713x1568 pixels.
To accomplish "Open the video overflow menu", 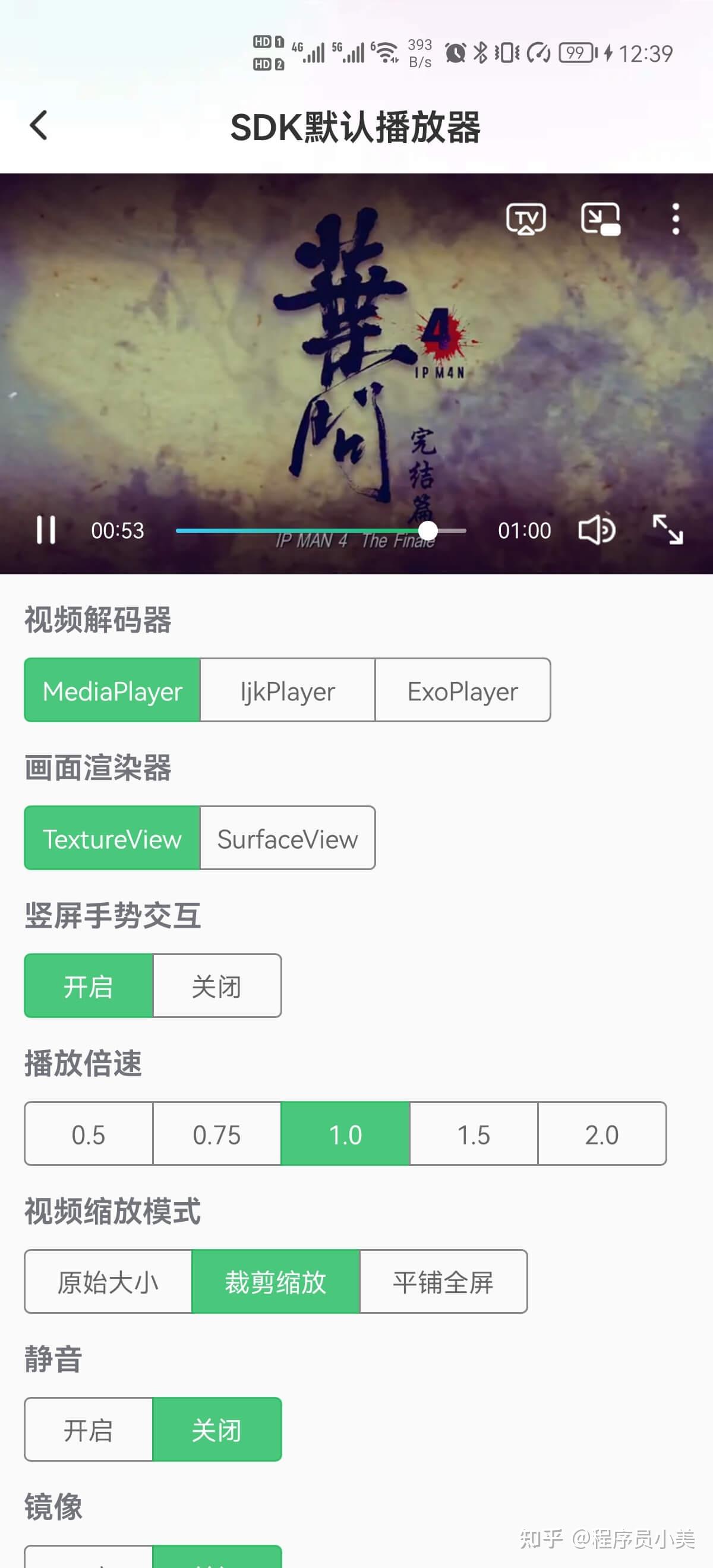I will pyautogui.click(x=675, y=219).
